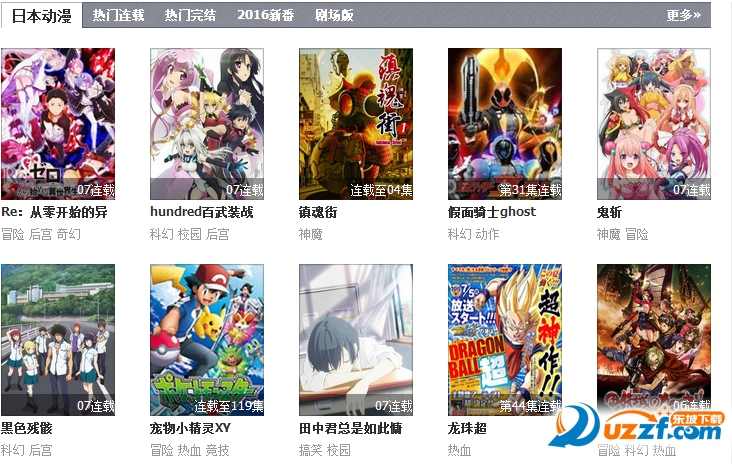732x464 pixels.
Task: Open 宠物小精灵XY poster
Action: click(207, 340)
